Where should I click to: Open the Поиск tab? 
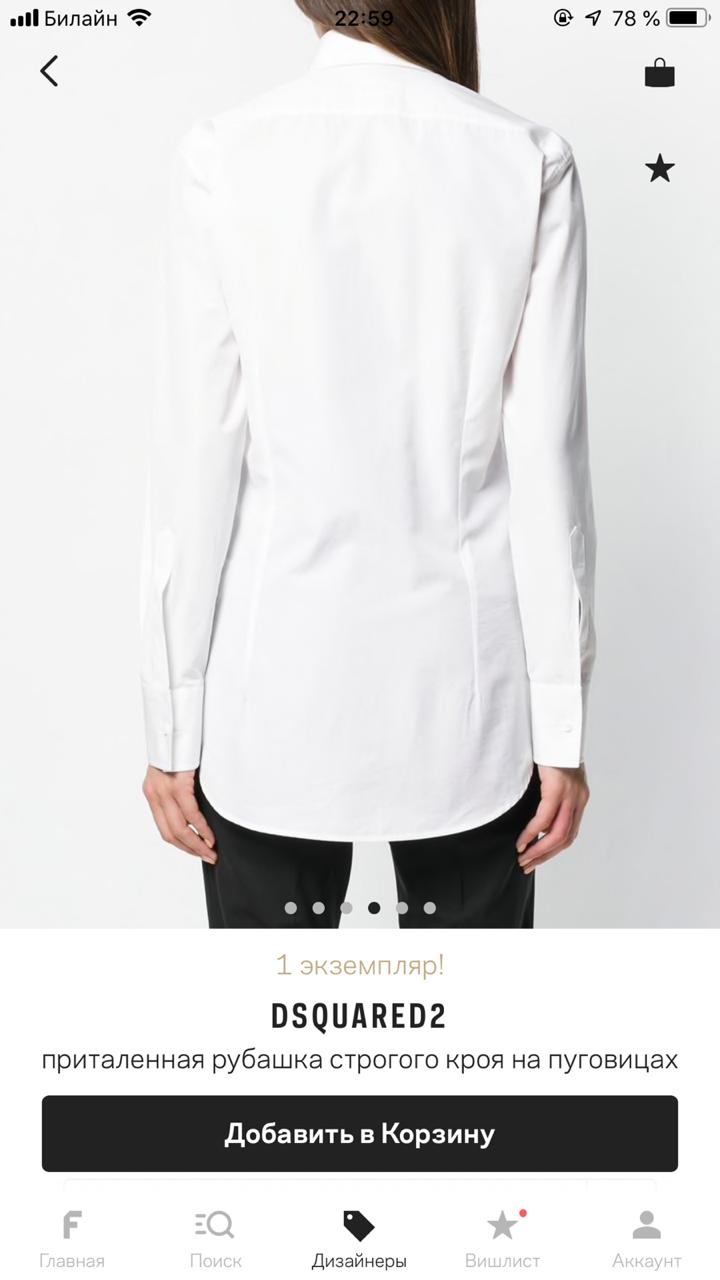(x=215, y=1238)
